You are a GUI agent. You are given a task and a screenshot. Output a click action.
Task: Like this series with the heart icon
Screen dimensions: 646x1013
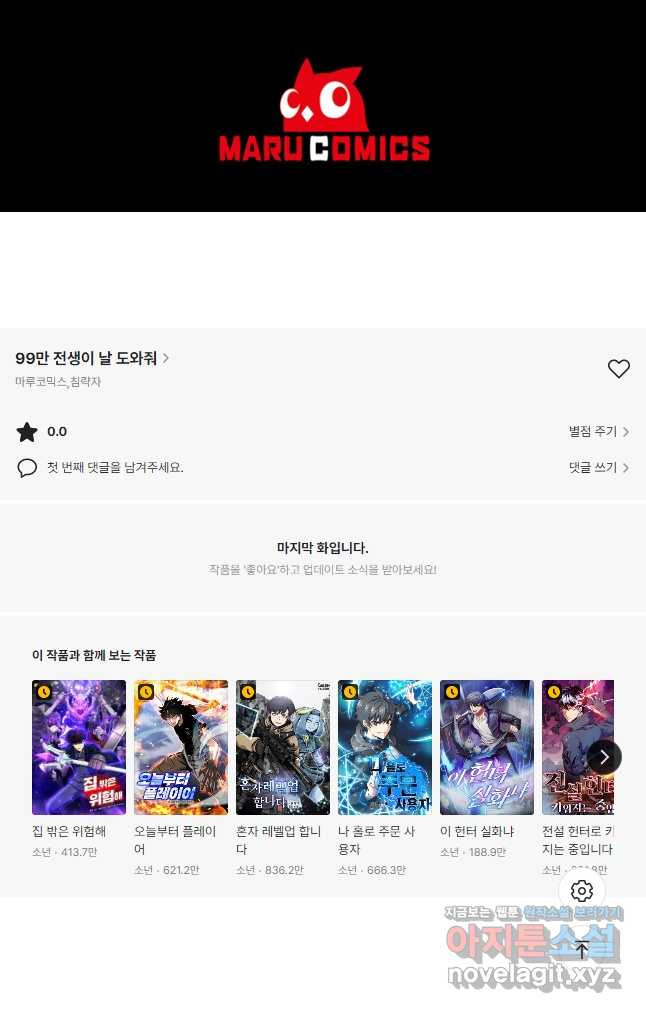619,369
